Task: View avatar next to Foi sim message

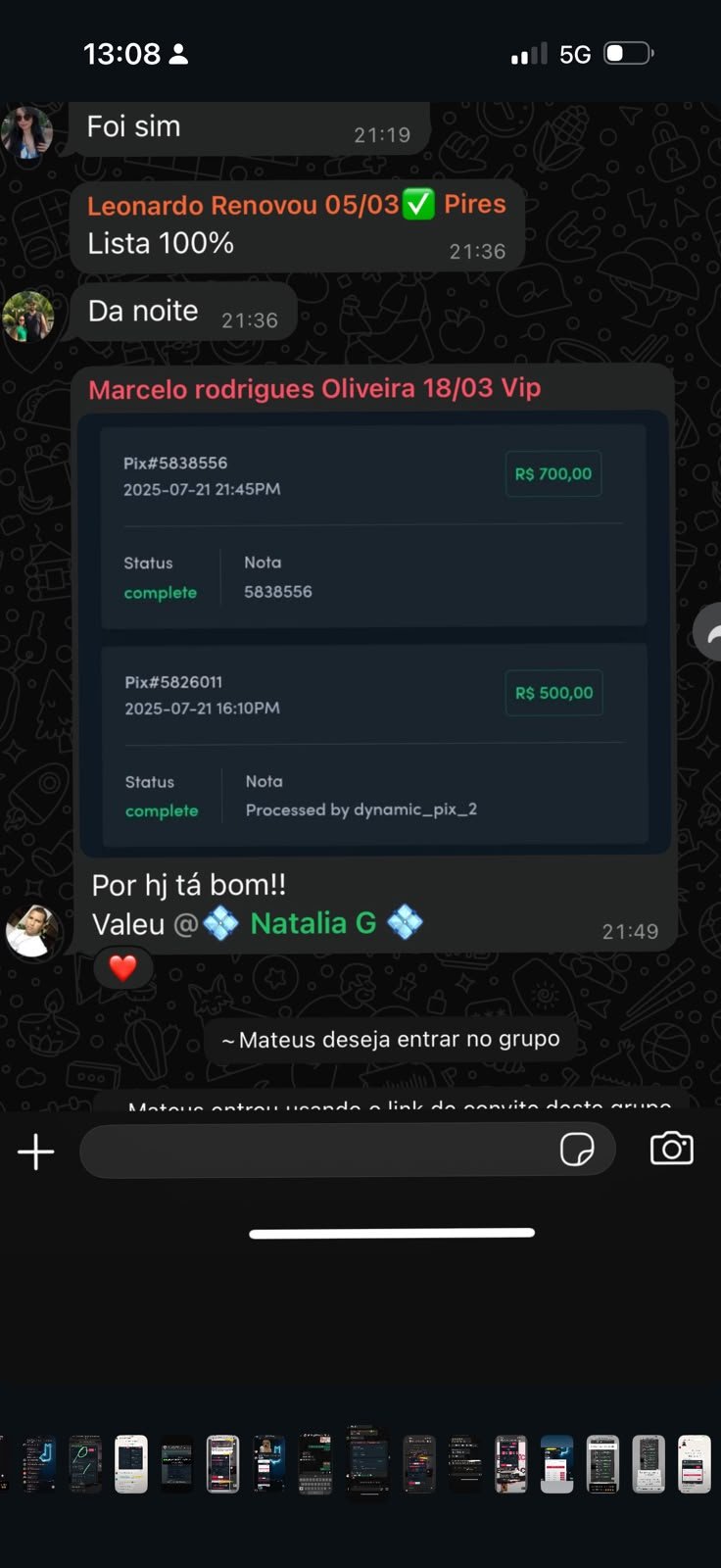Action: 27,131
